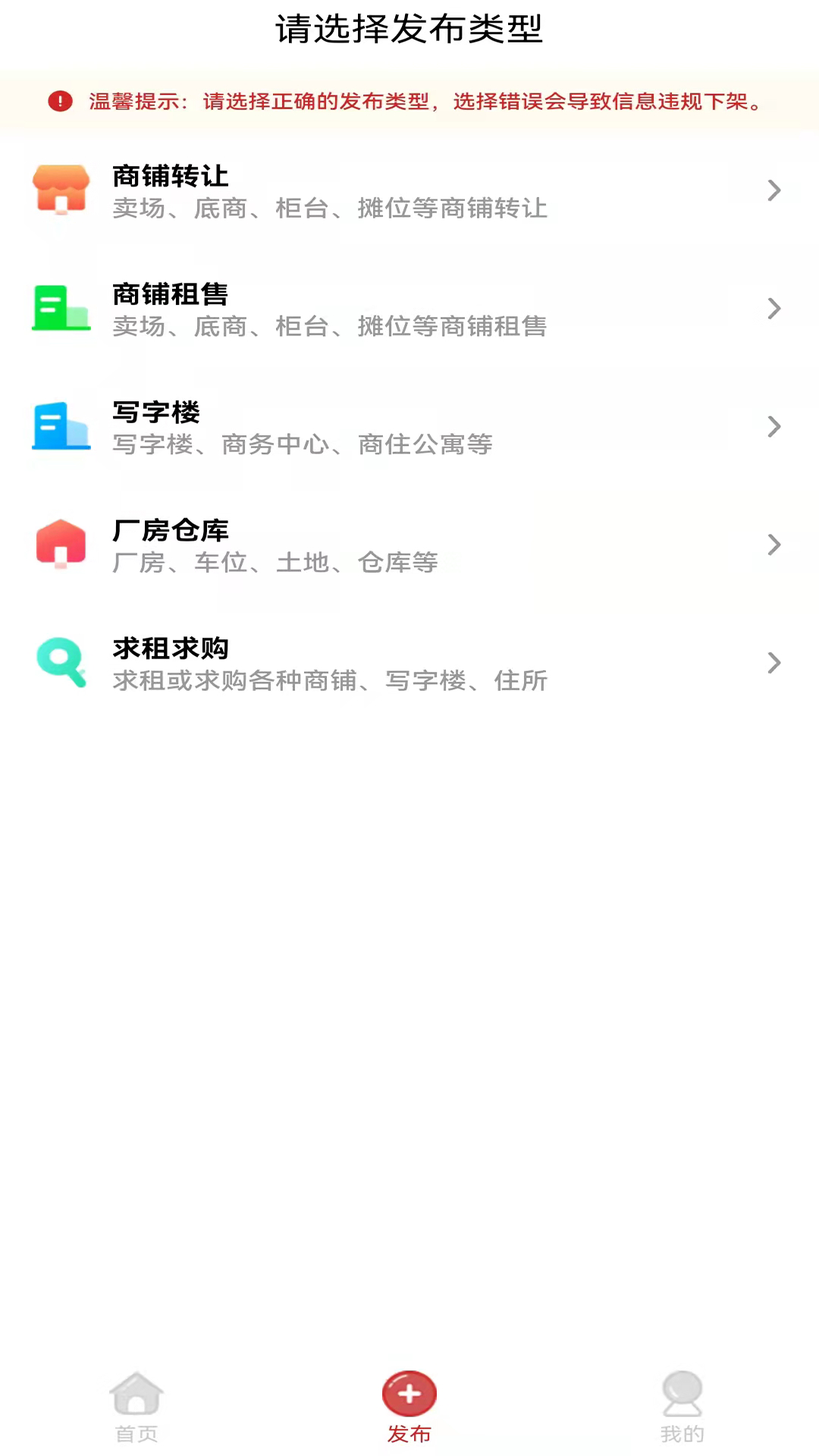Tap the 写字楼 description subtitle
Viewport: 819px width, 1456px height.
303,444
